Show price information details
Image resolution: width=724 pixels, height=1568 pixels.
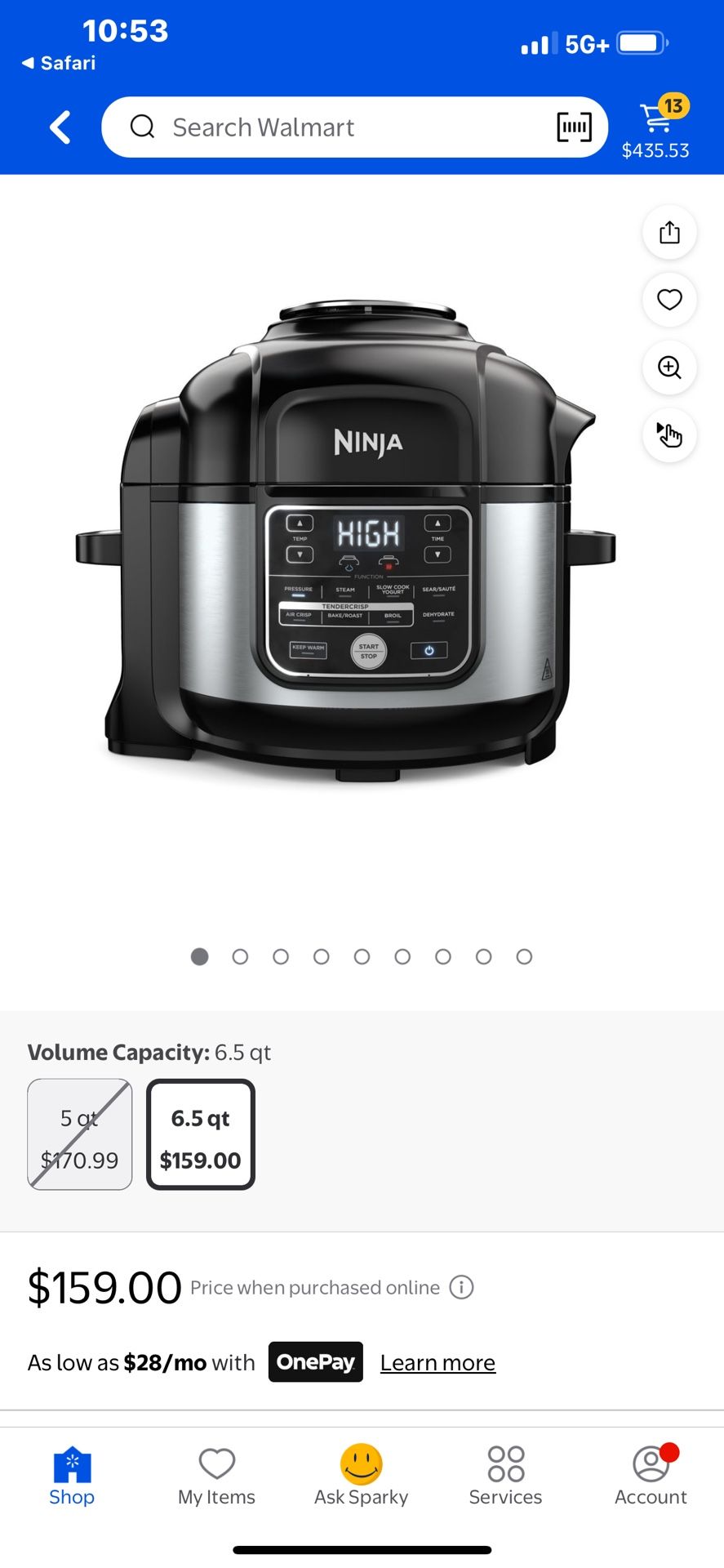click(x=462, y=1288)
